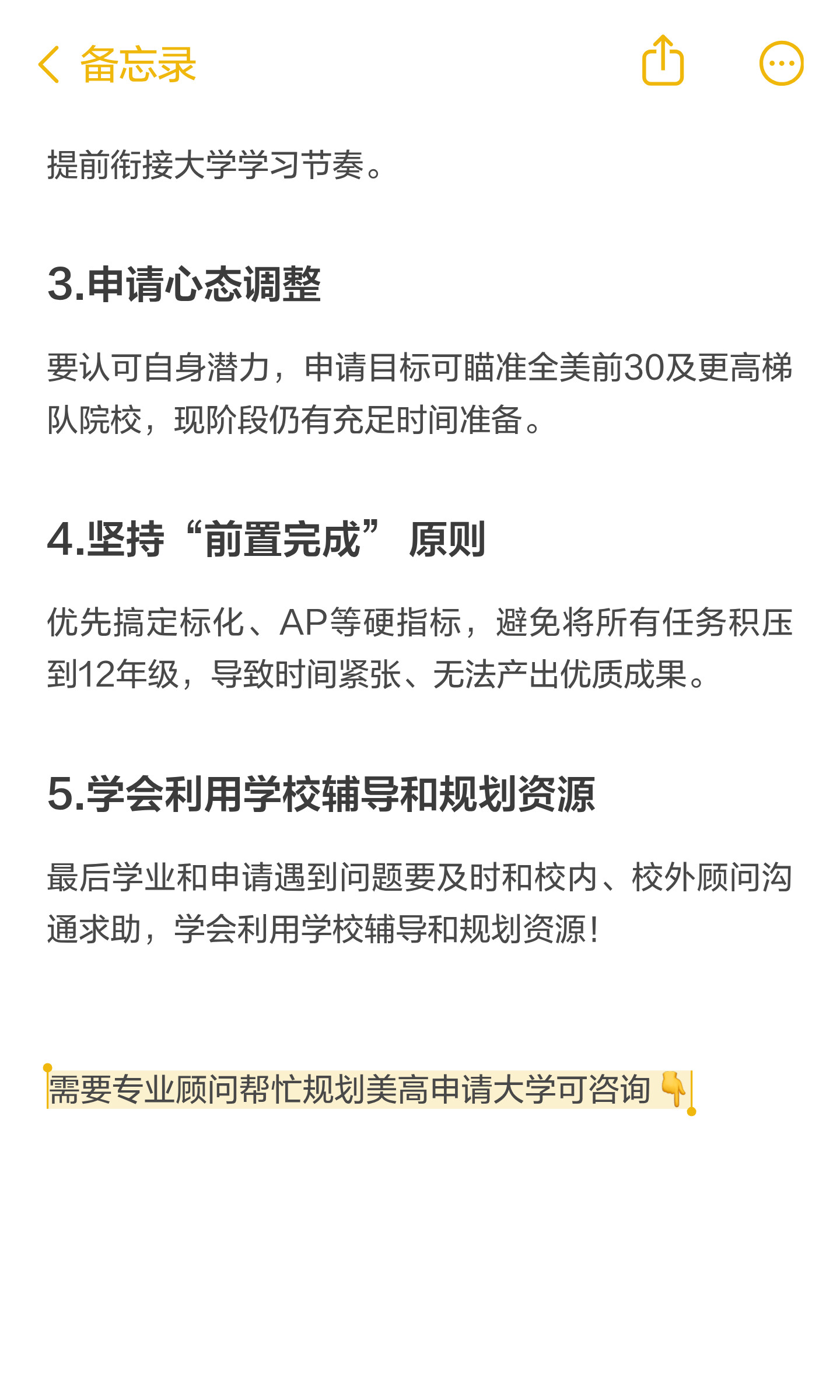Share this note

tap(663, 61)
